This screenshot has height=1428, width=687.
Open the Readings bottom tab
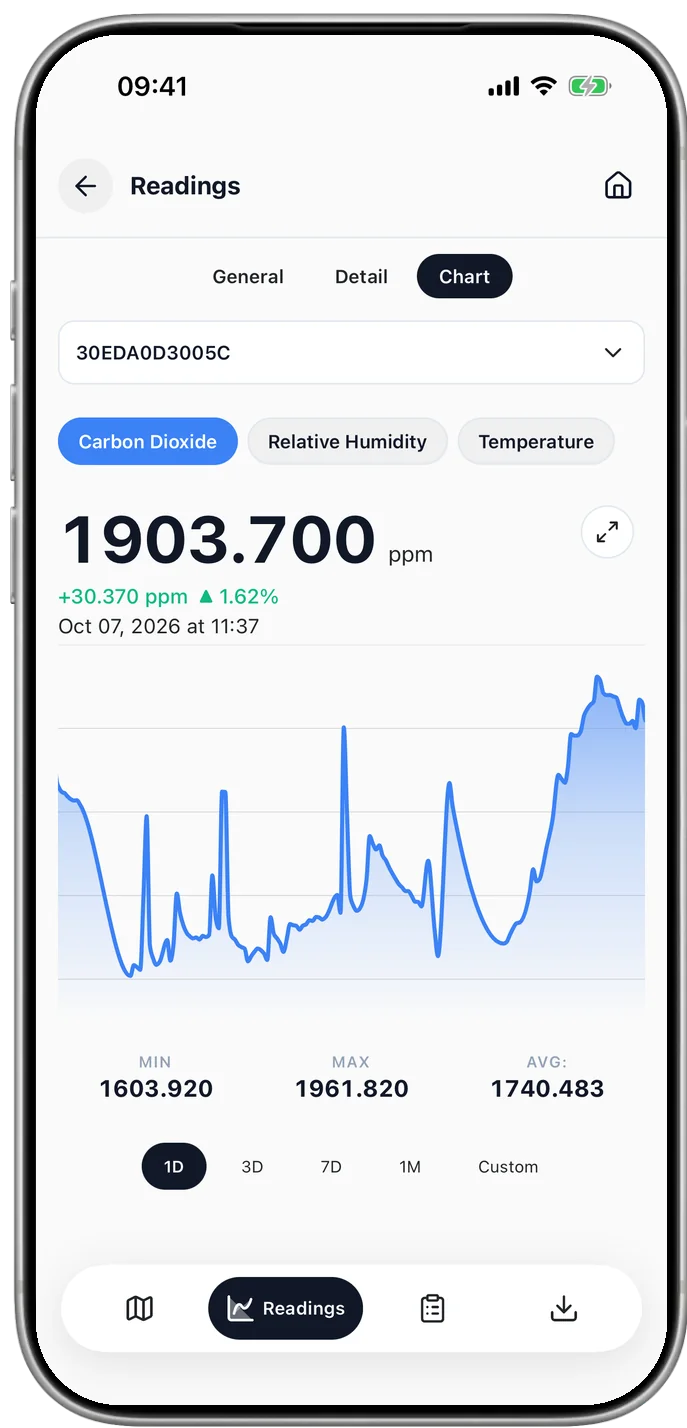[286, 1308]
